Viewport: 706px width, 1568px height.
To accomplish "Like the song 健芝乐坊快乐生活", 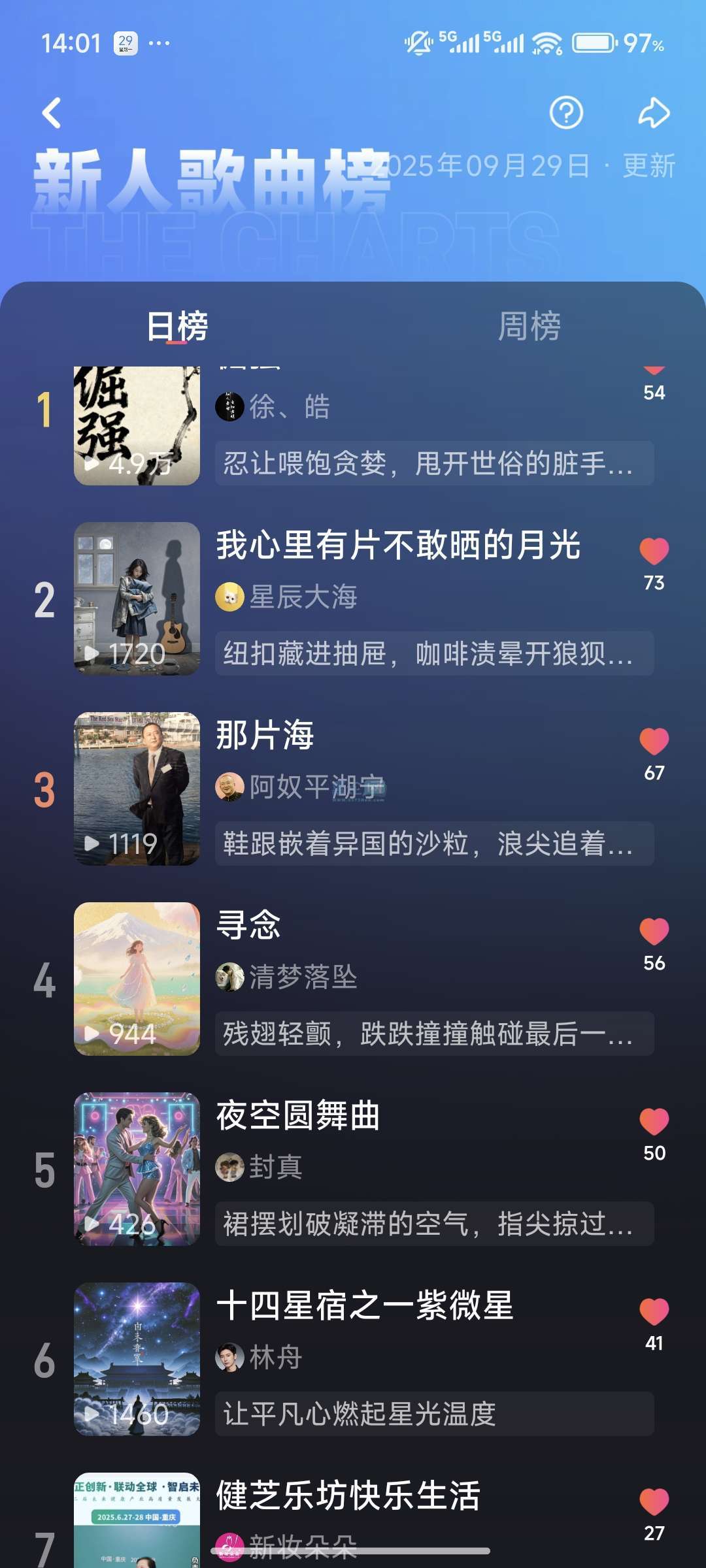I will click(x=654, y=1502).
